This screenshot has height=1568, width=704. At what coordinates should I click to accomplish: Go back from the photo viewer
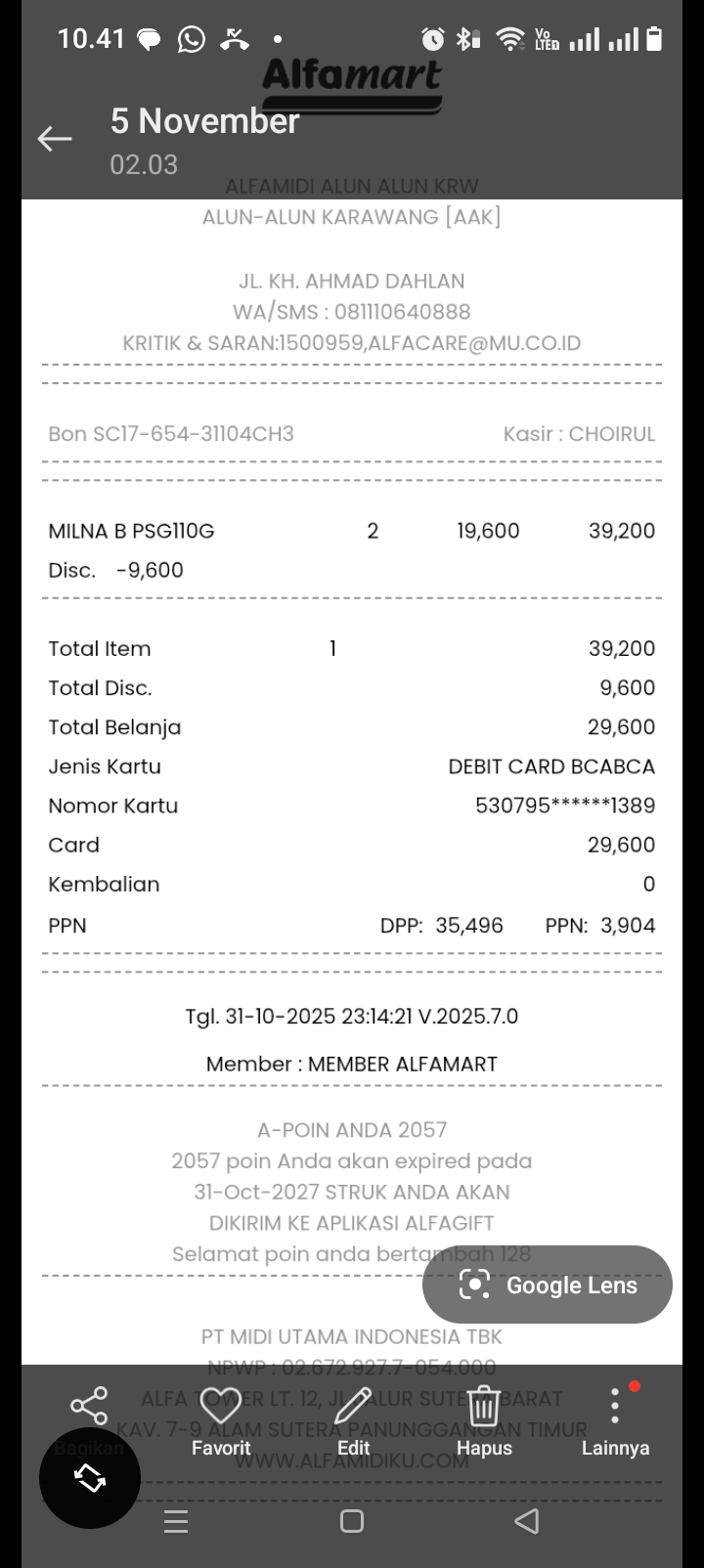pos(55,140)
